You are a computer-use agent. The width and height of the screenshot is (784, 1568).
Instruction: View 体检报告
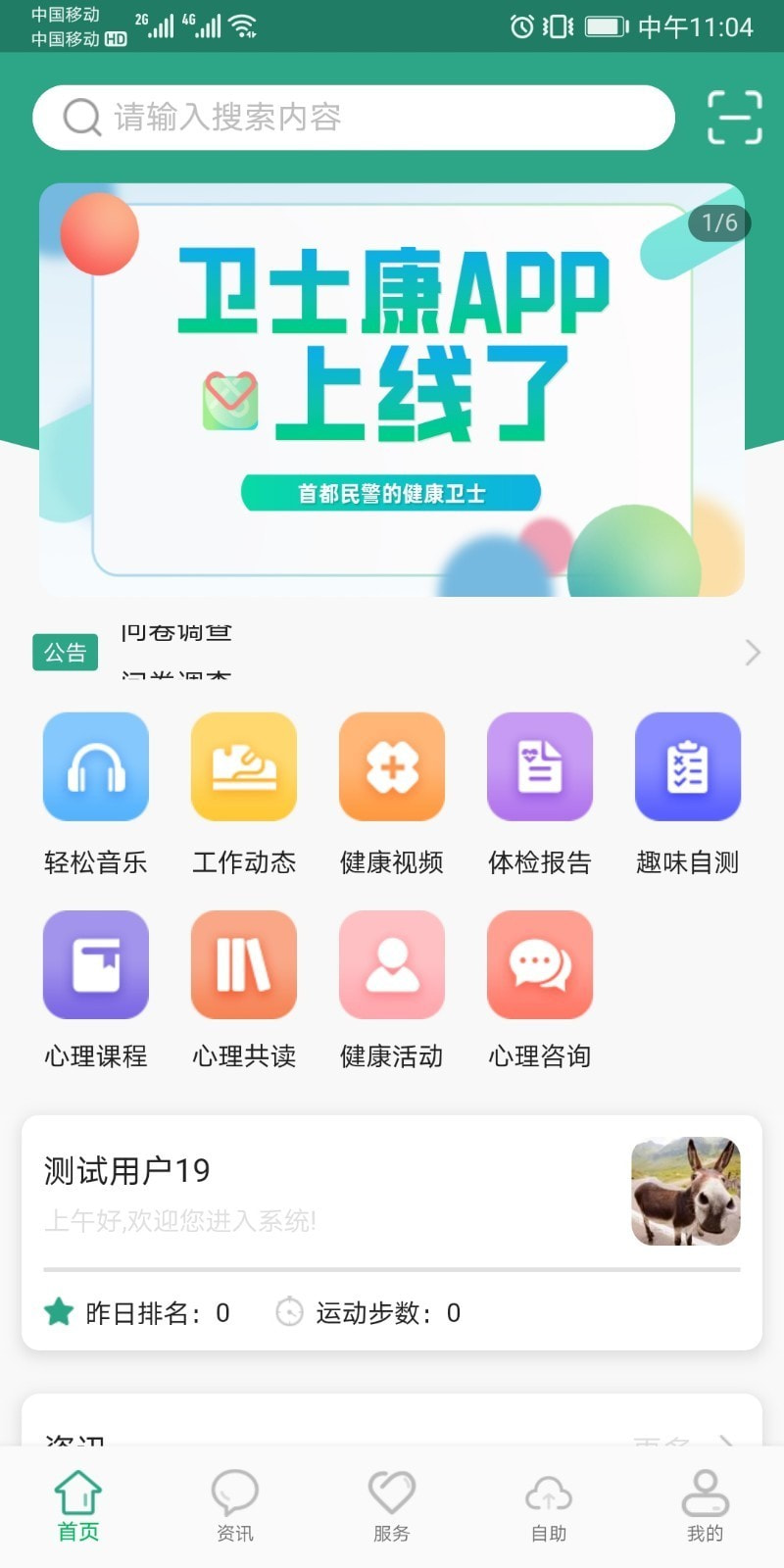(x=540, y=767)
